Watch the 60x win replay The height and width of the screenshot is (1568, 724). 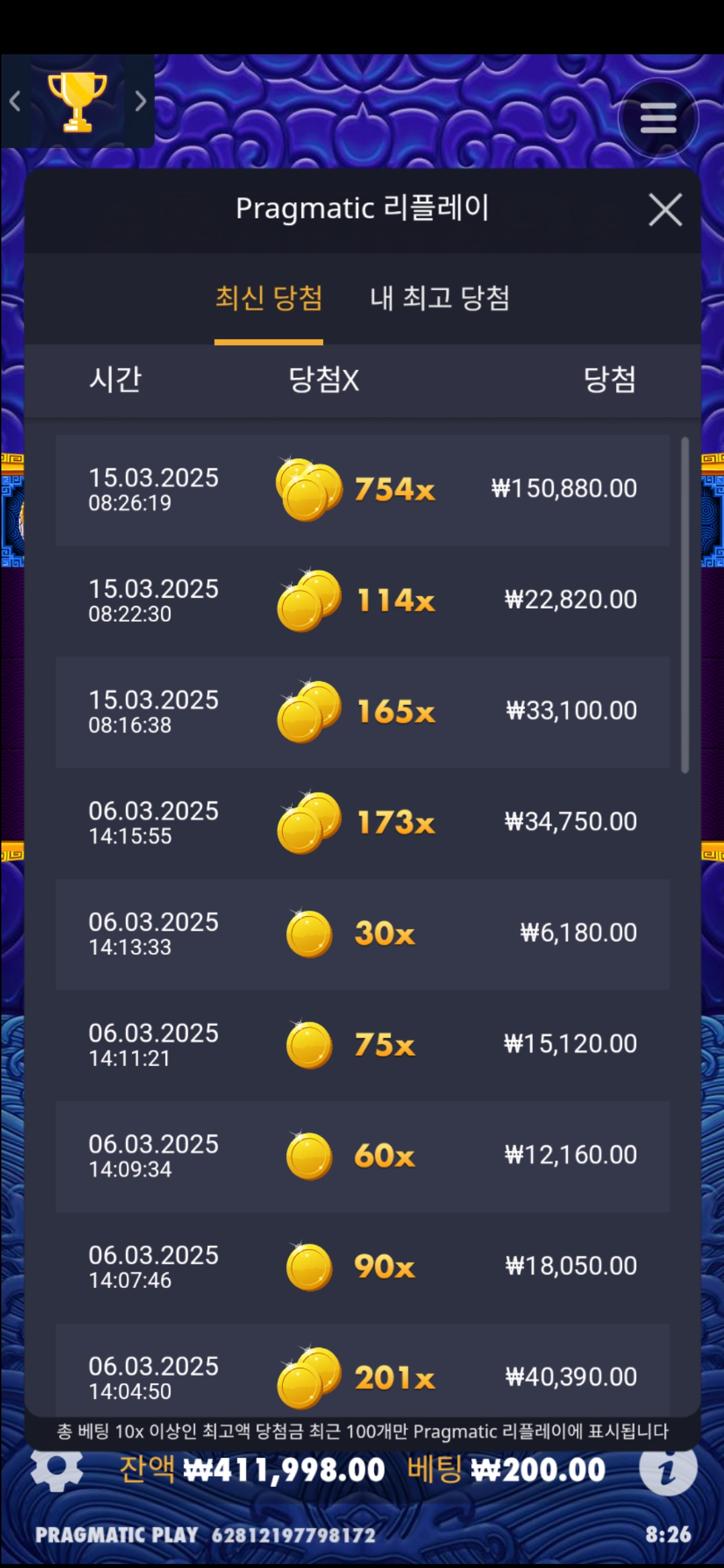pyautogui.click(x=362, y=1156)
